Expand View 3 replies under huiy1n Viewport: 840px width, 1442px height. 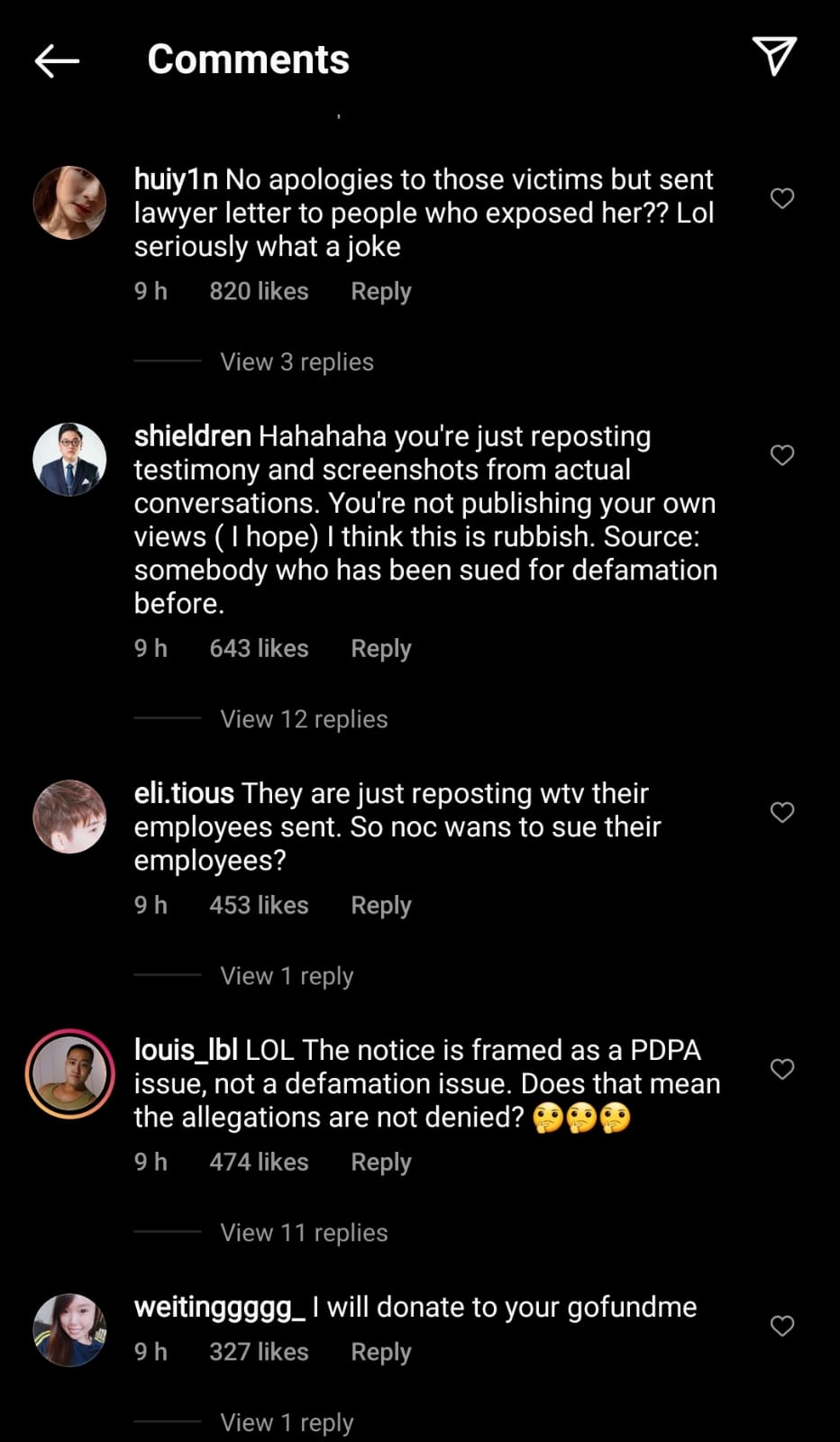point(297,361)
